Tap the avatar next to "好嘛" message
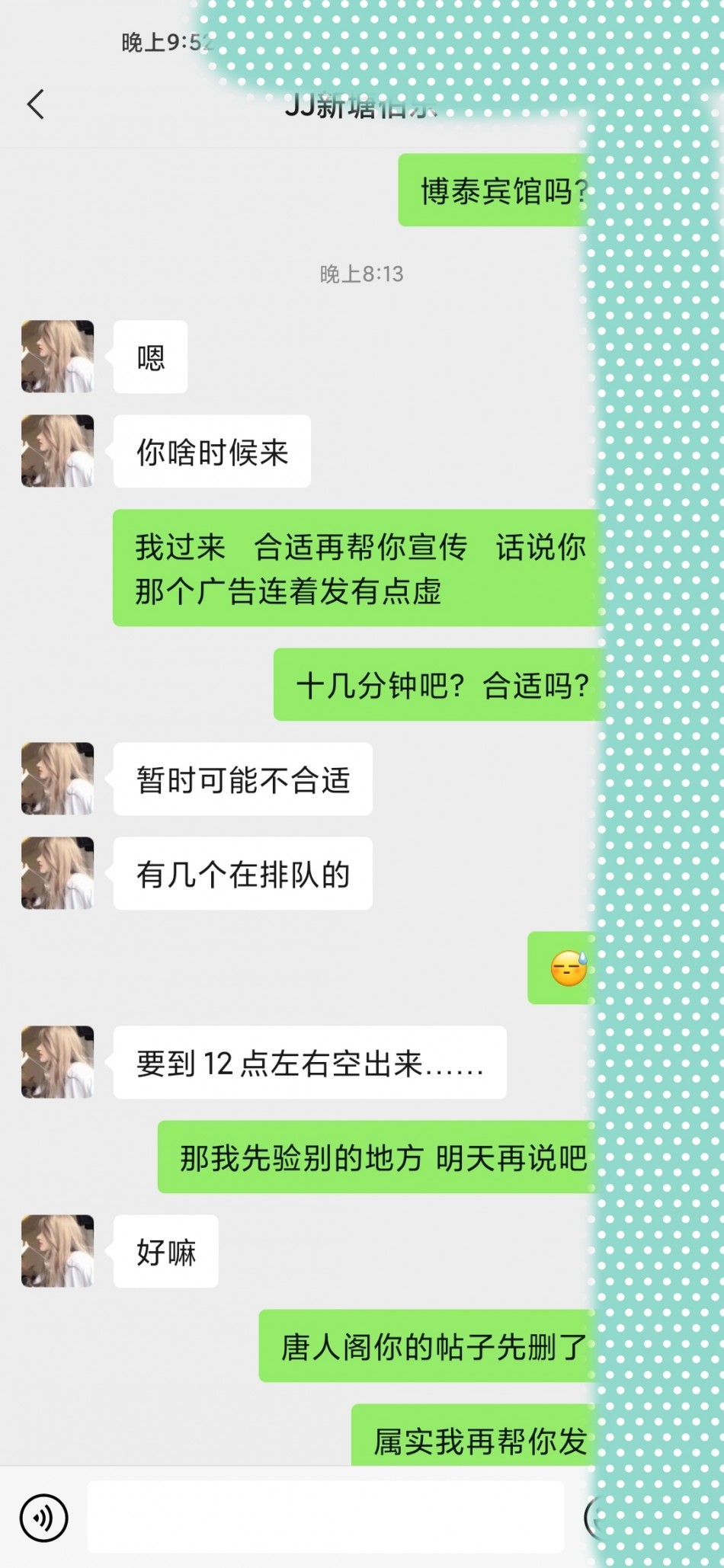Screen dimensions: 724x1568 click(x=57, y=1251)
